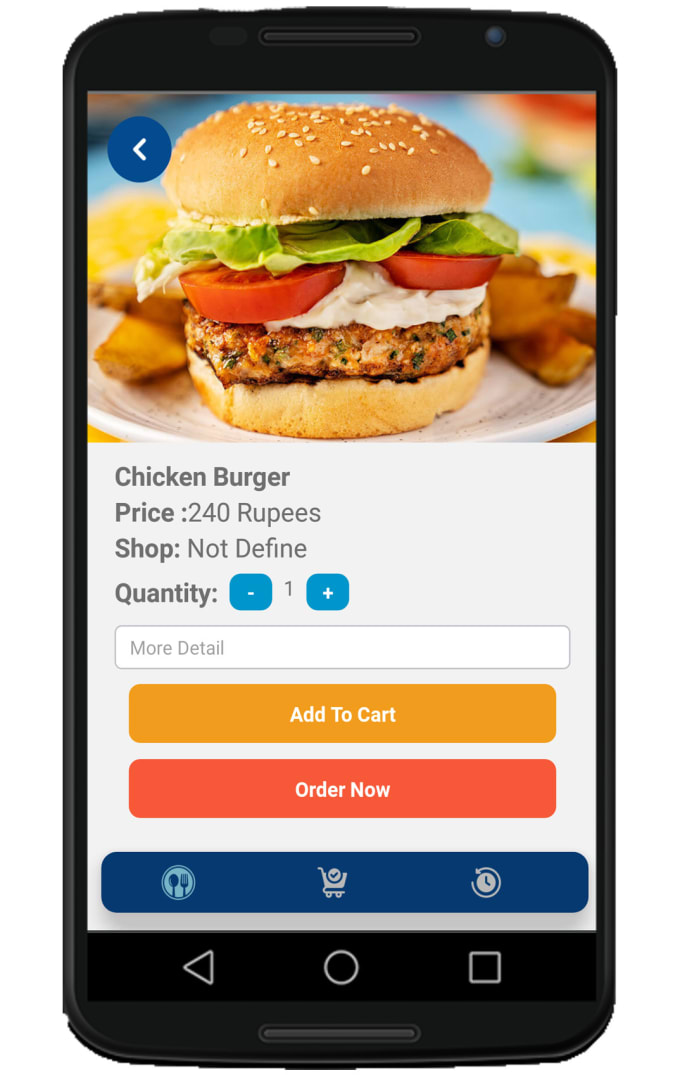Increase quantity with the plus button
680x1075 pixels.
click(327, 592)
